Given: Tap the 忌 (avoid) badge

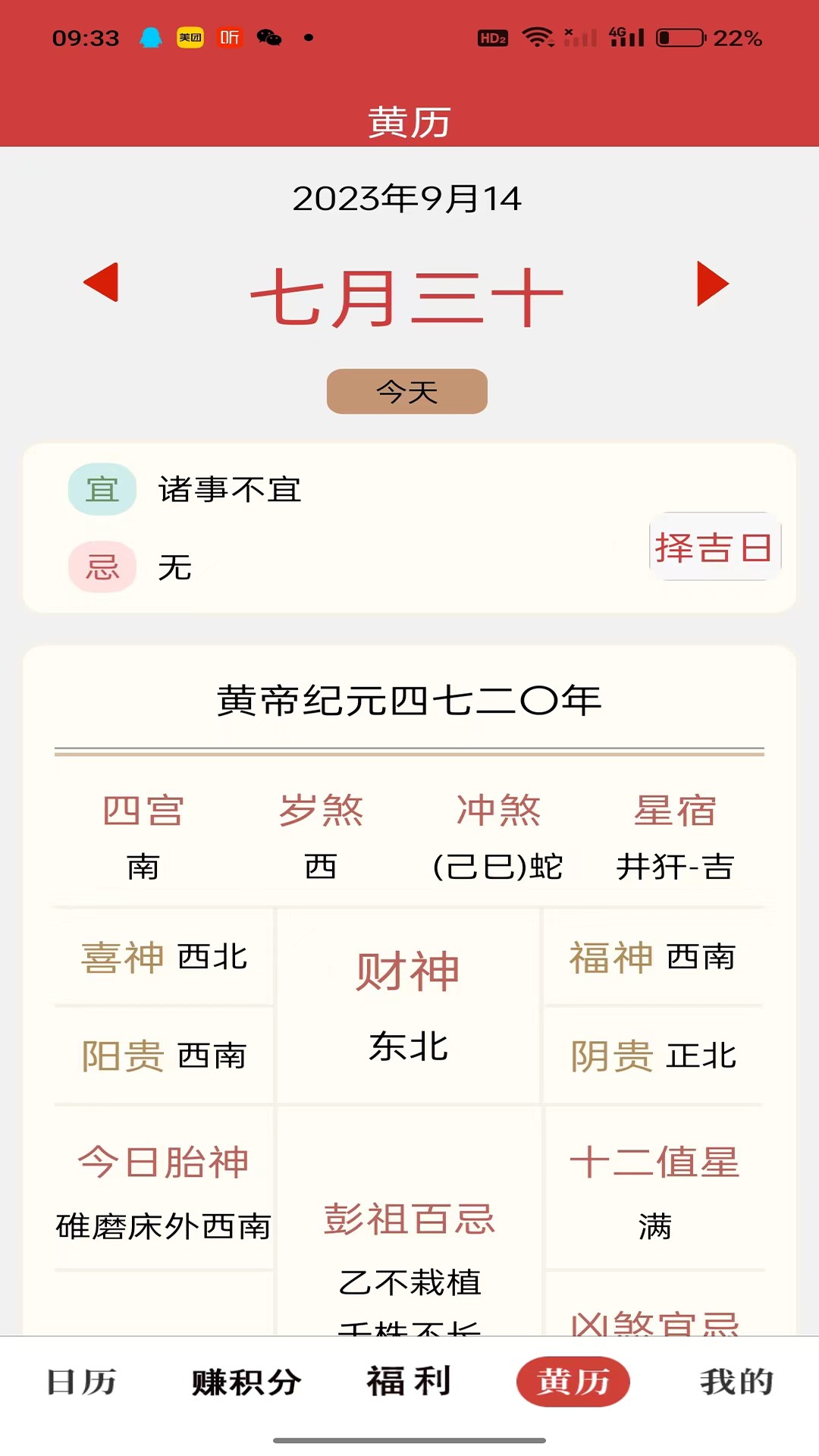Looking at the screenshot, I should (102, 567).
